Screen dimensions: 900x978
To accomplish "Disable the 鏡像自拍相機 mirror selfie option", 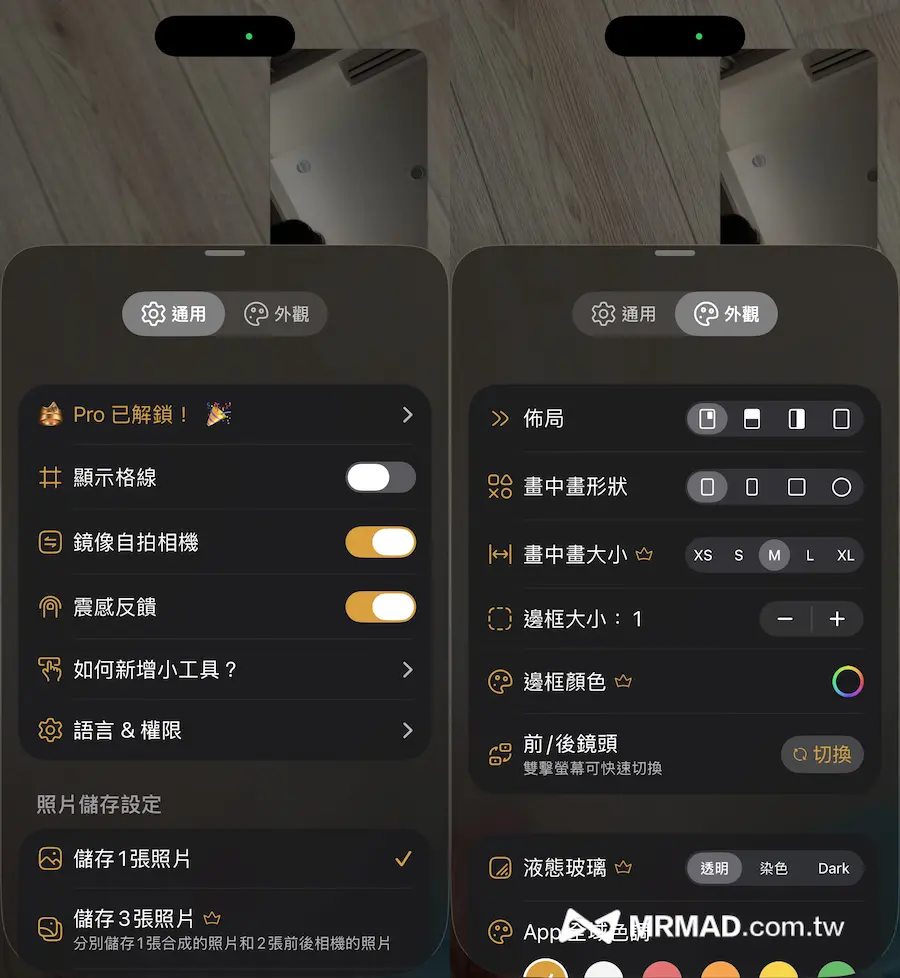I will coord(380,541).
